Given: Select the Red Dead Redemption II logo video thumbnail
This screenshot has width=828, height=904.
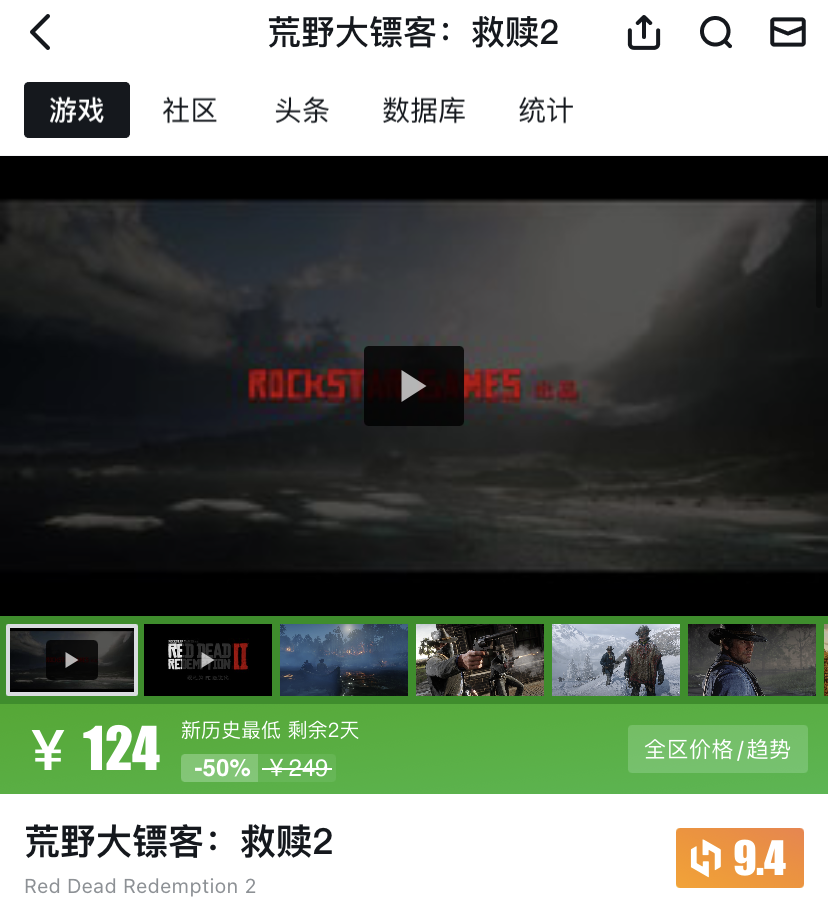Looking at the screenshot, I should click(208, 660).
